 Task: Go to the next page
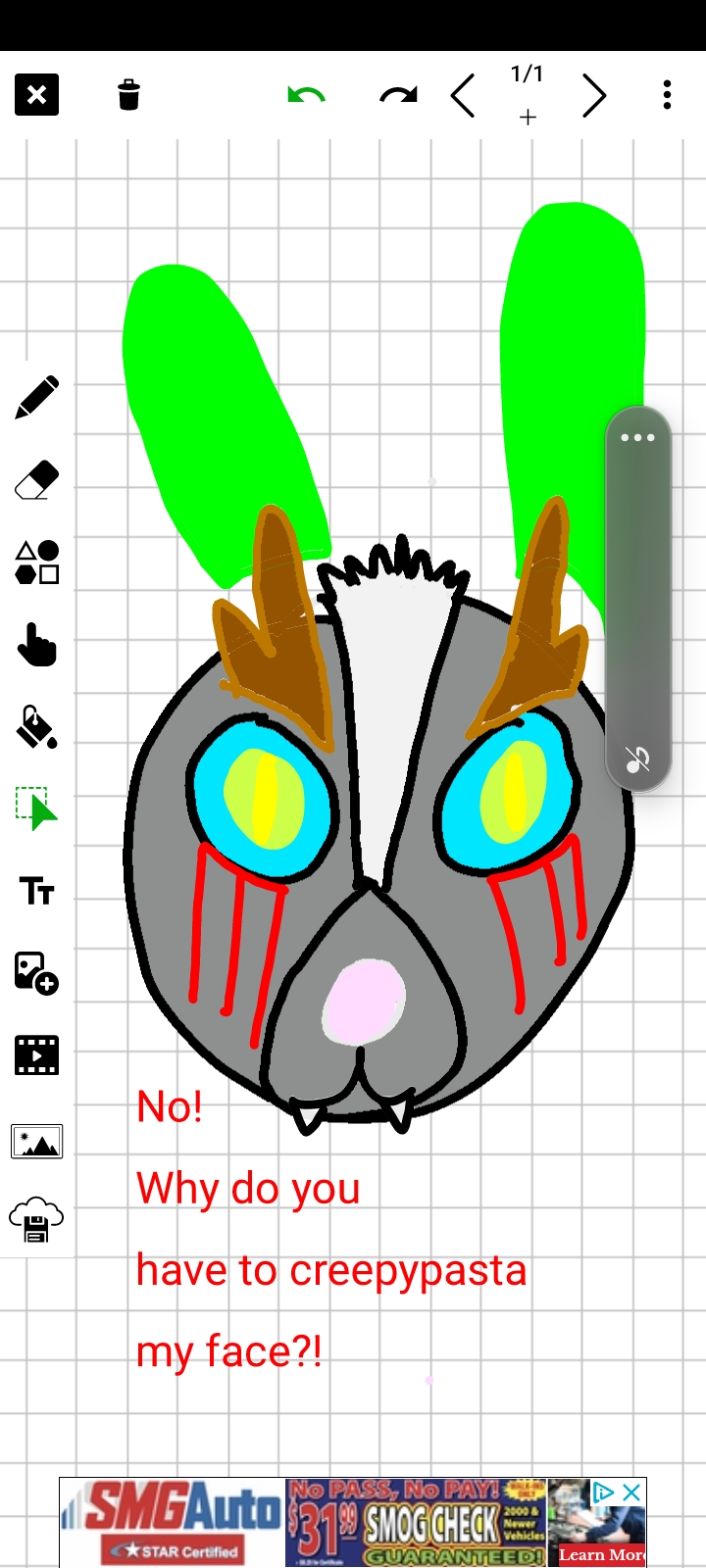(x=593, y=95)
